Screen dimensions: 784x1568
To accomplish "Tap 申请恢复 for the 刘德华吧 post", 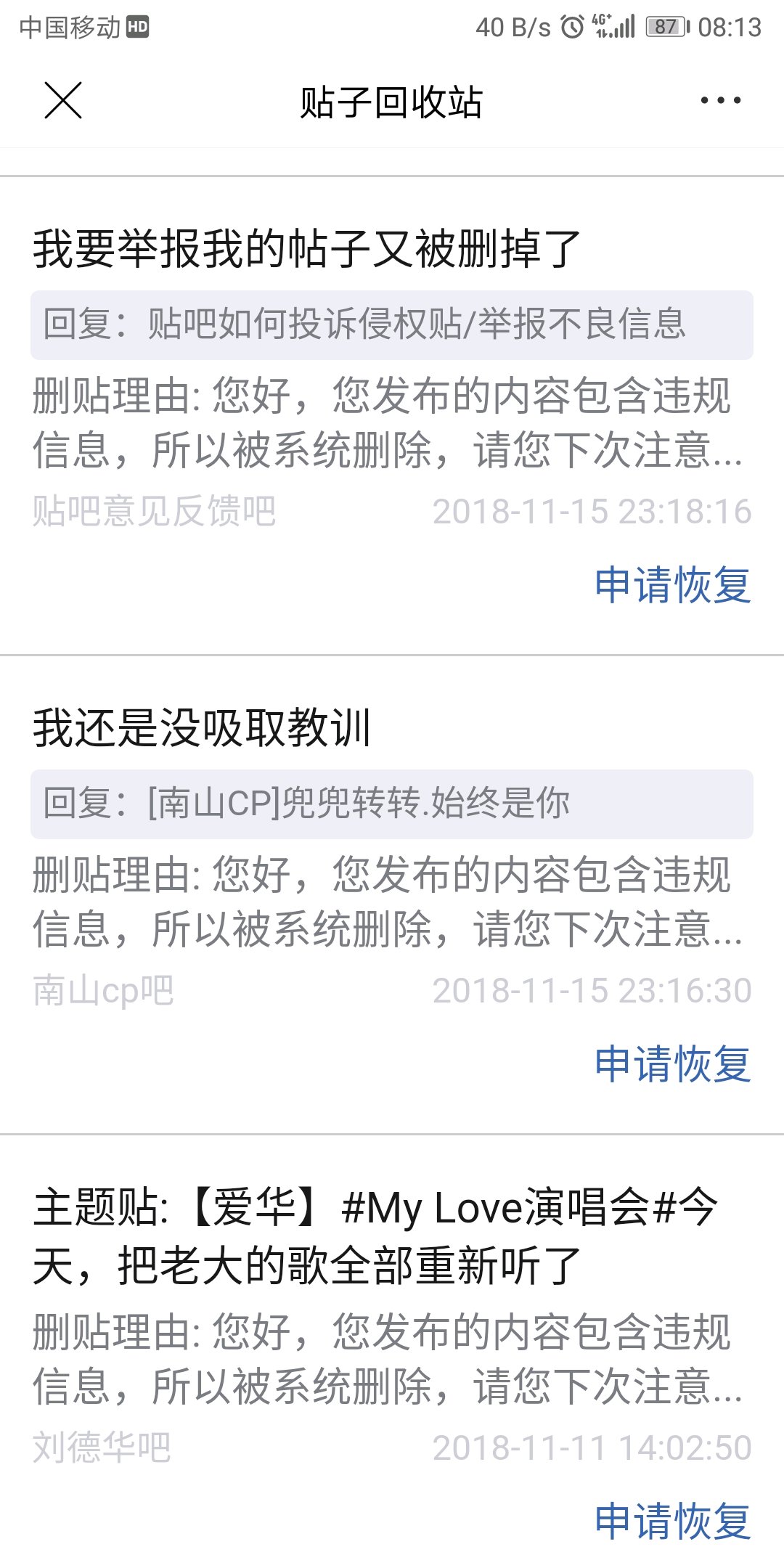I will [672, 1522].
